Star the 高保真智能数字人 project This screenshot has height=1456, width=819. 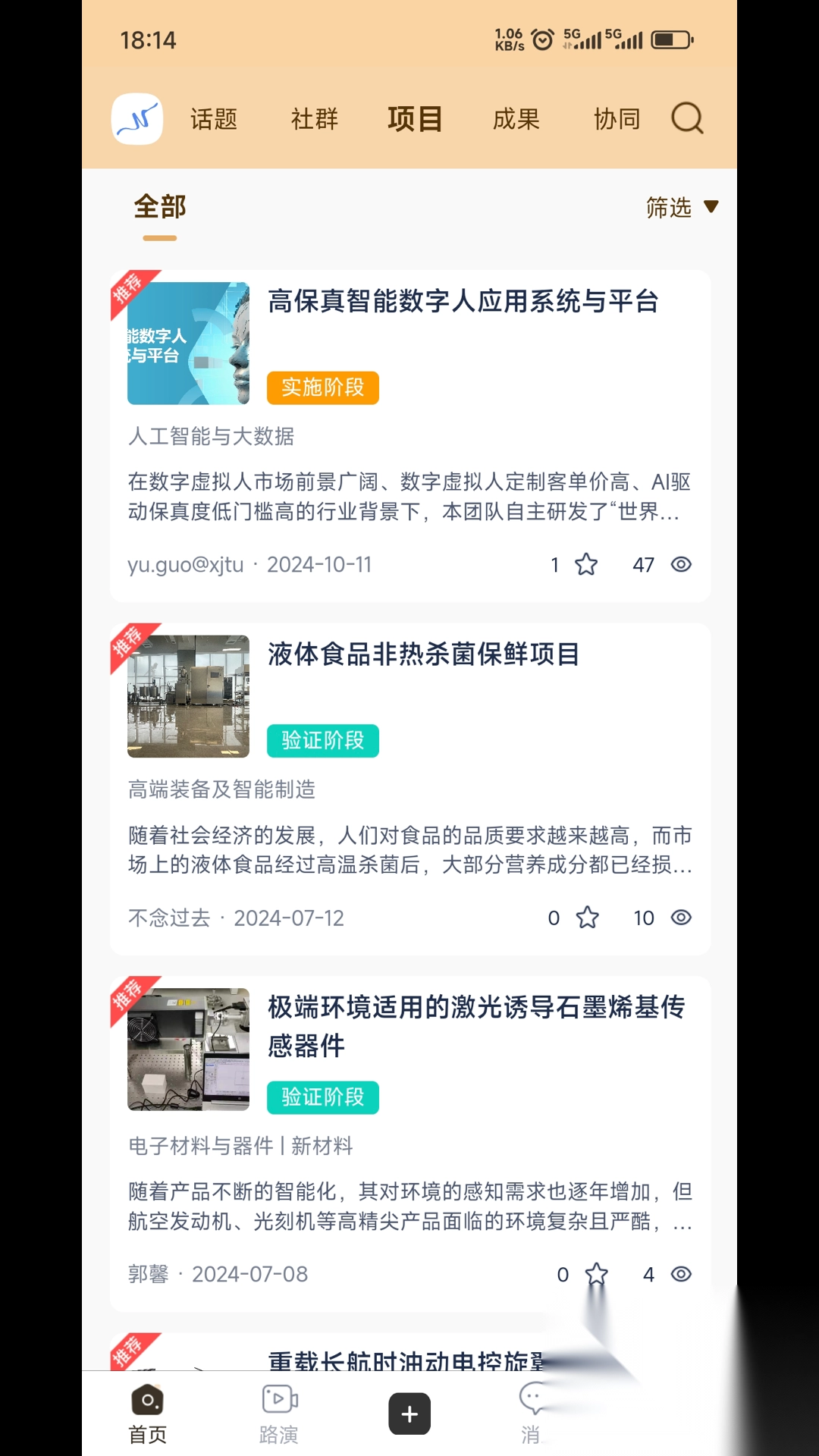click(585, 564)
